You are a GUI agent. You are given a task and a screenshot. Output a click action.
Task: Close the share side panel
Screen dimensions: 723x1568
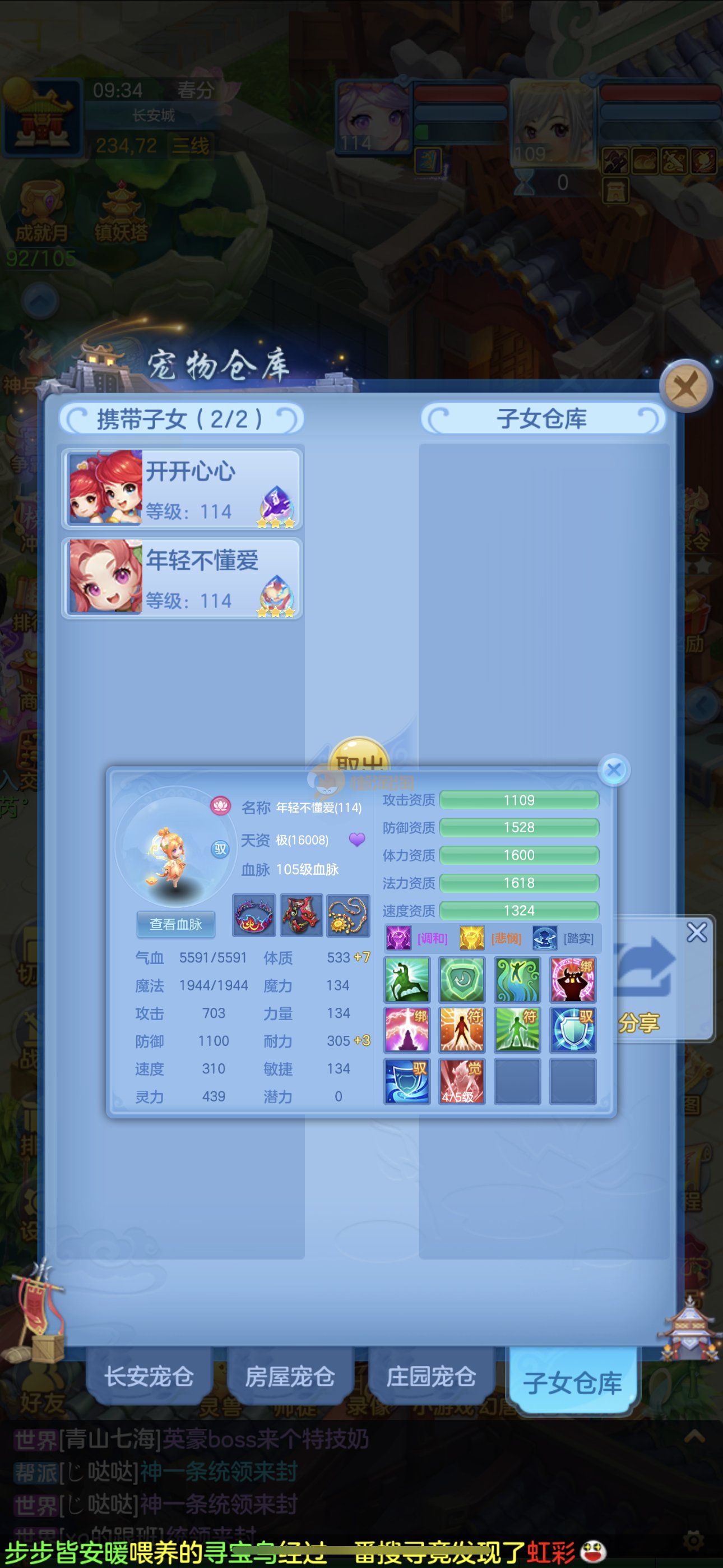696,932
